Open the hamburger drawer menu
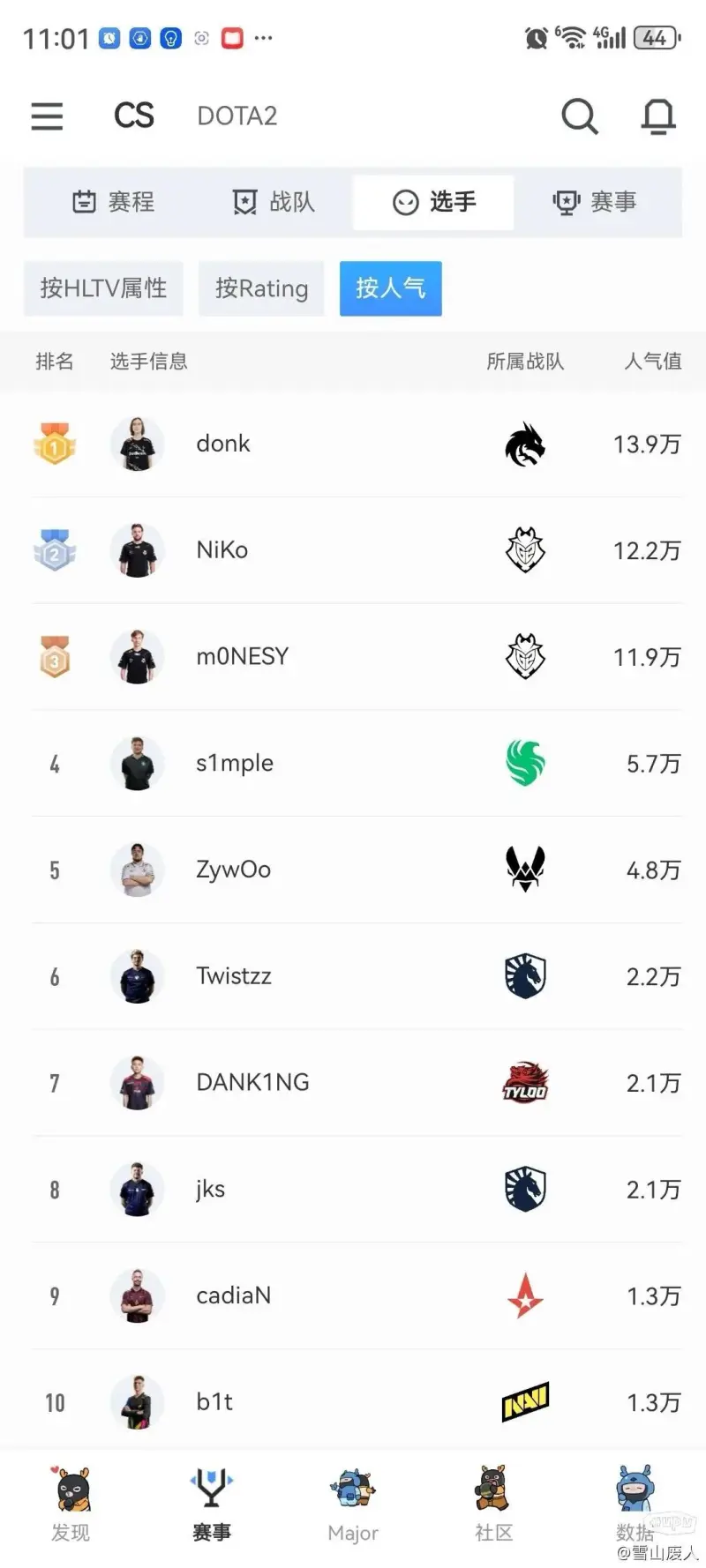The height and width of the screenshot is (1568, 706). [x=47, y=116]
